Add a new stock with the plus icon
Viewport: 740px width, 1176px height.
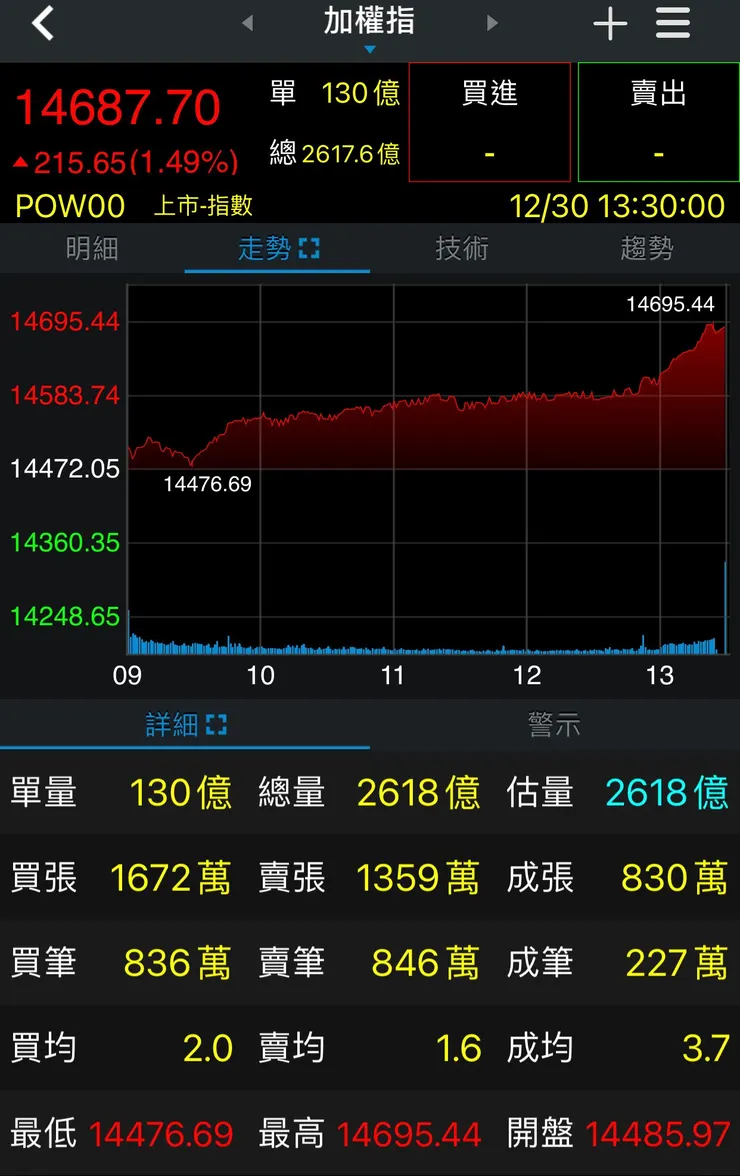point(610,22)
